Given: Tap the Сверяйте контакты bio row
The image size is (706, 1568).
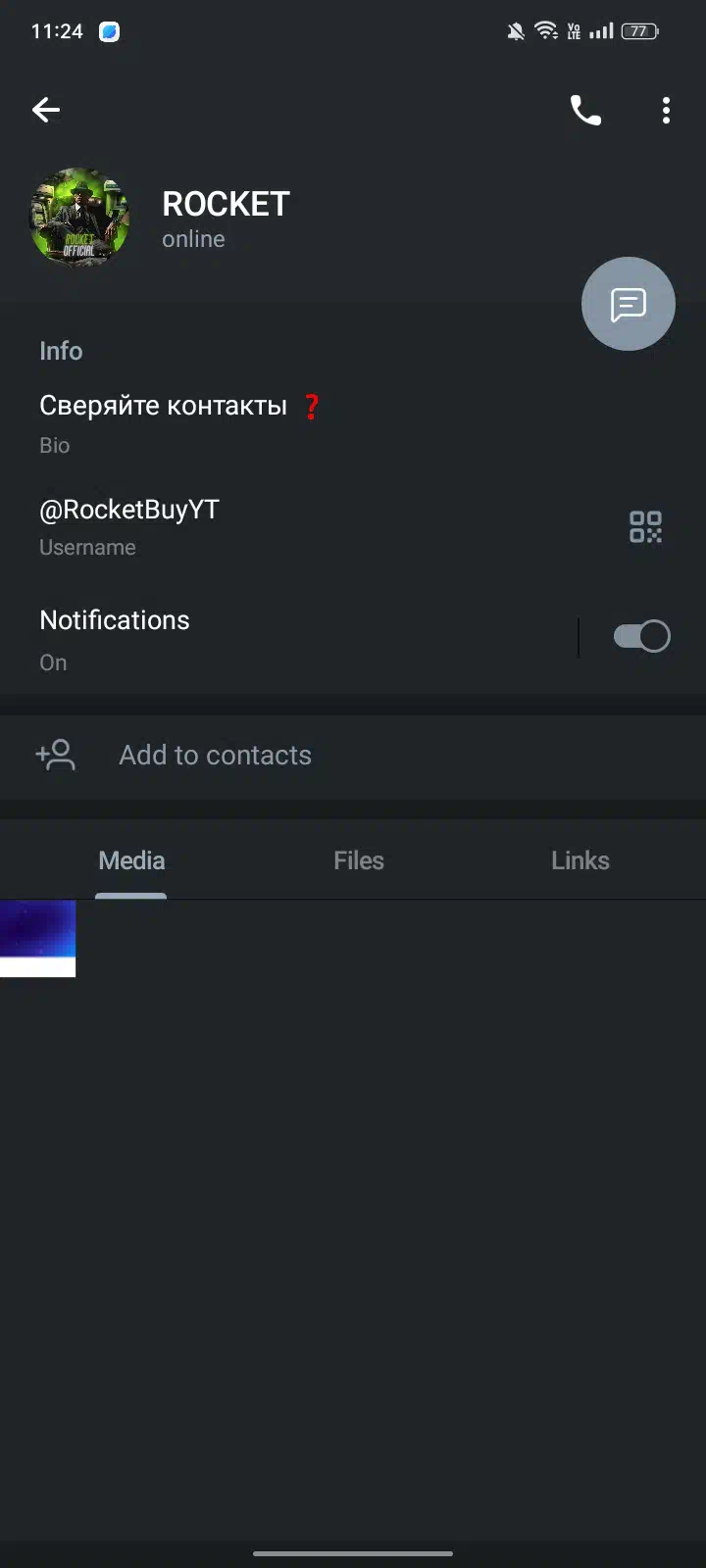Looking at the screenshot, I should coord(353,423).
